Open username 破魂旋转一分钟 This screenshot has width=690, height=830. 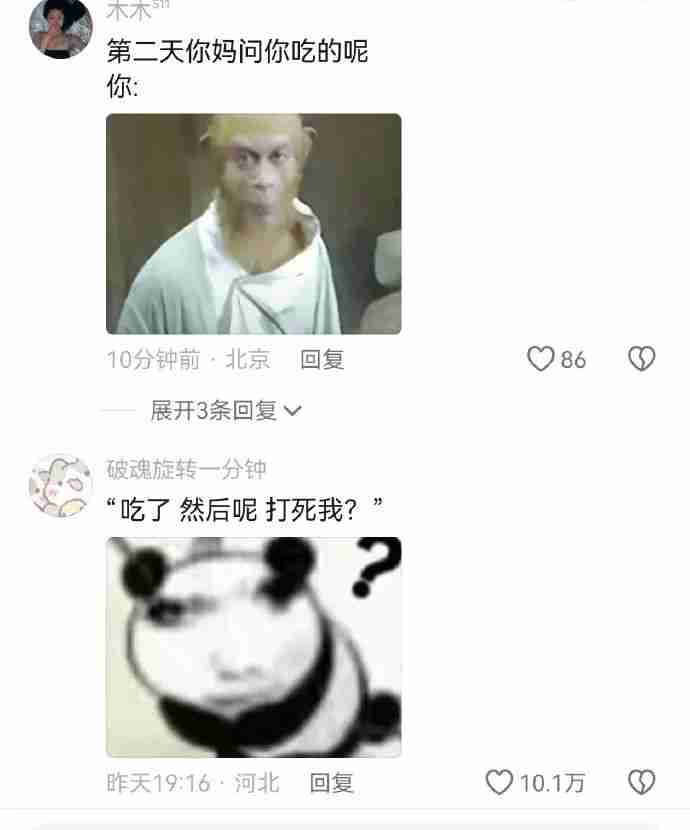tap(186, 468)
